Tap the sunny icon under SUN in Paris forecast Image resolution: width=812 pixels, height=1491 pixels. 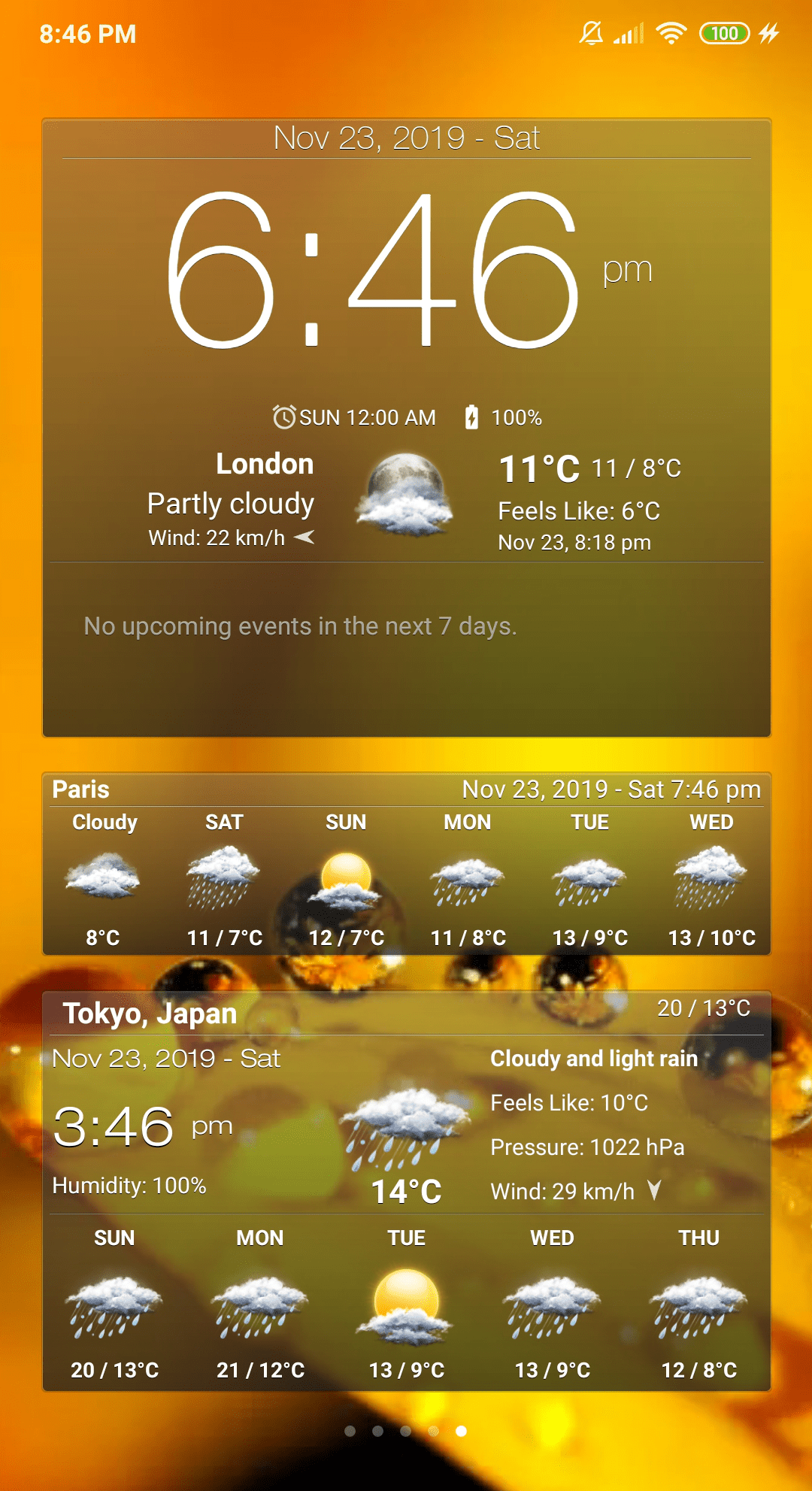(x=345, y=883)
